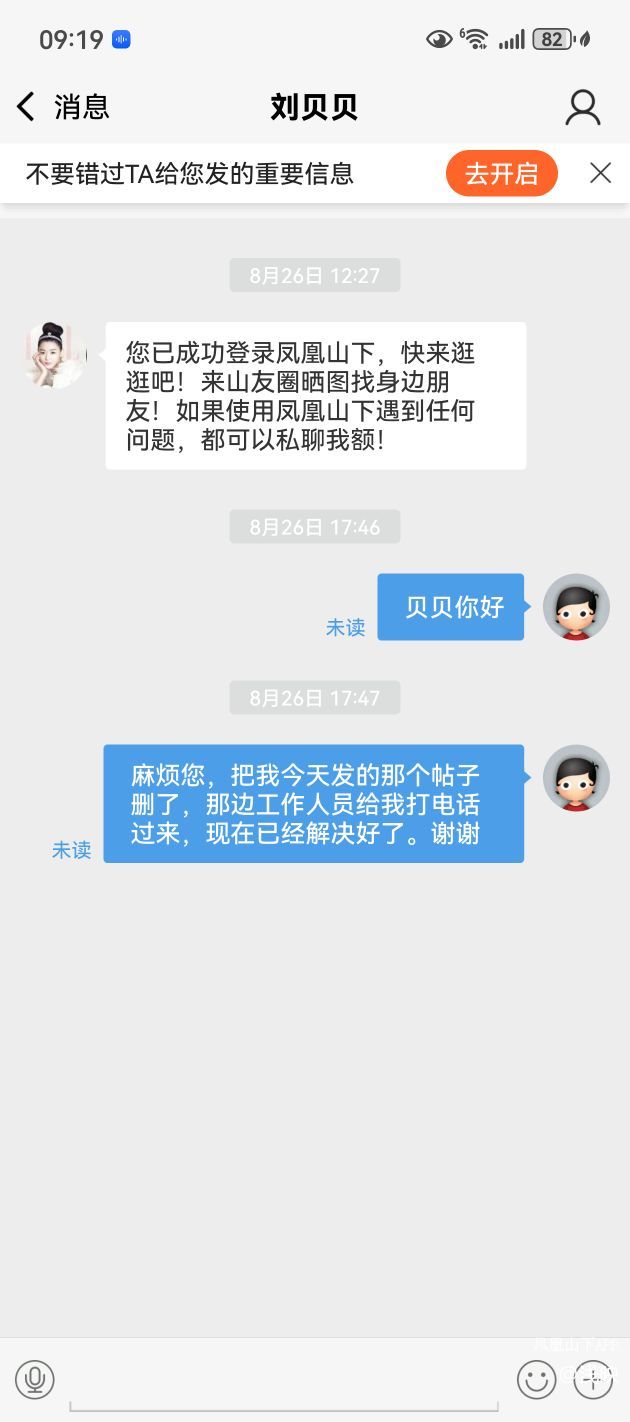Switch to voice input microphone
Screen dimensions: 630x1422
click(35, 1380)
